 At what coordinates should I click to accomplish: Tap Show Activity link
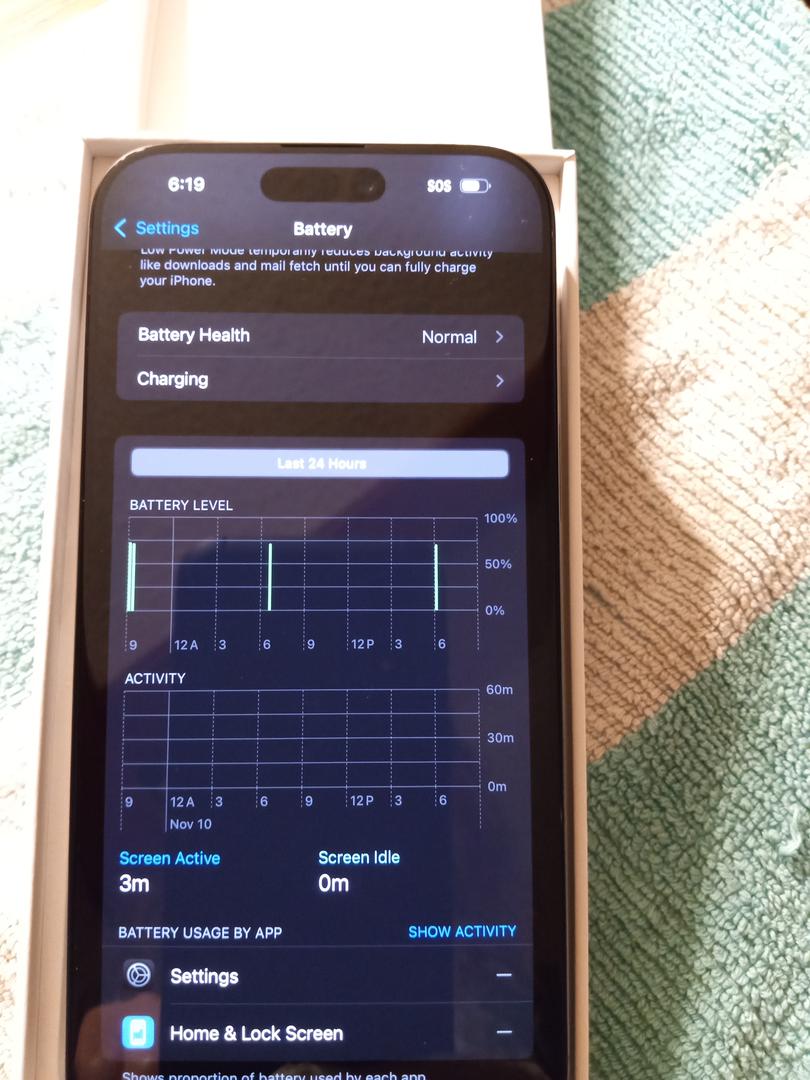point(462,931)
